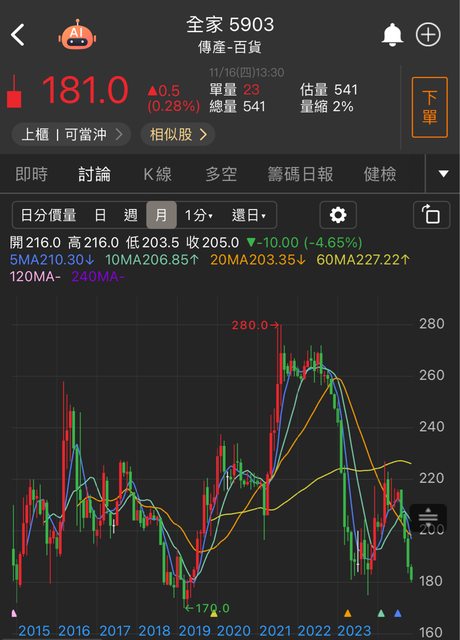This screenshot has width=460, height=640.
Task: Open the 1分 minute interval dropdown
Action: point(199,215)
